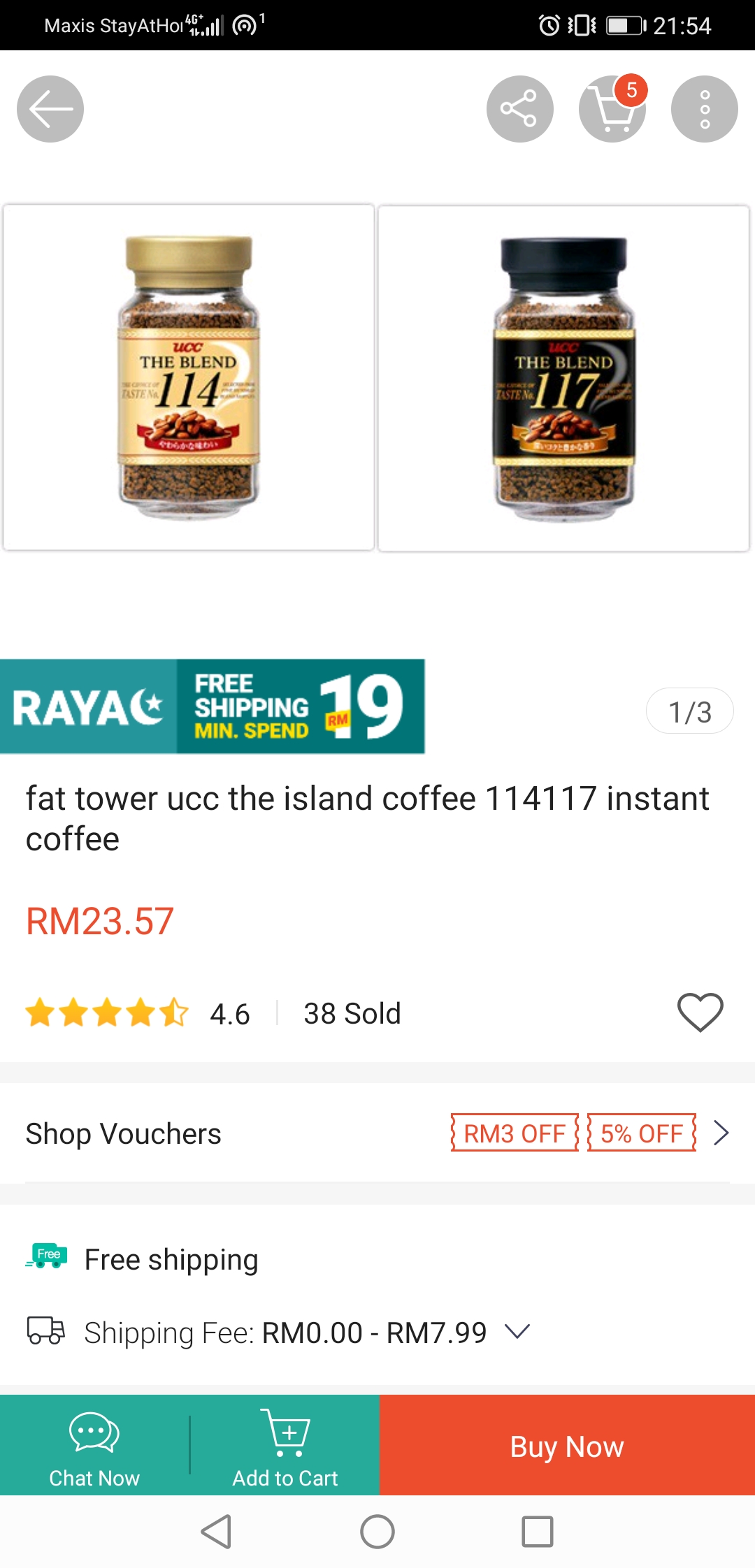Viewport: 755px width, 1568px height.
Task: Go back using the arrow button
Action: point(50,109)
